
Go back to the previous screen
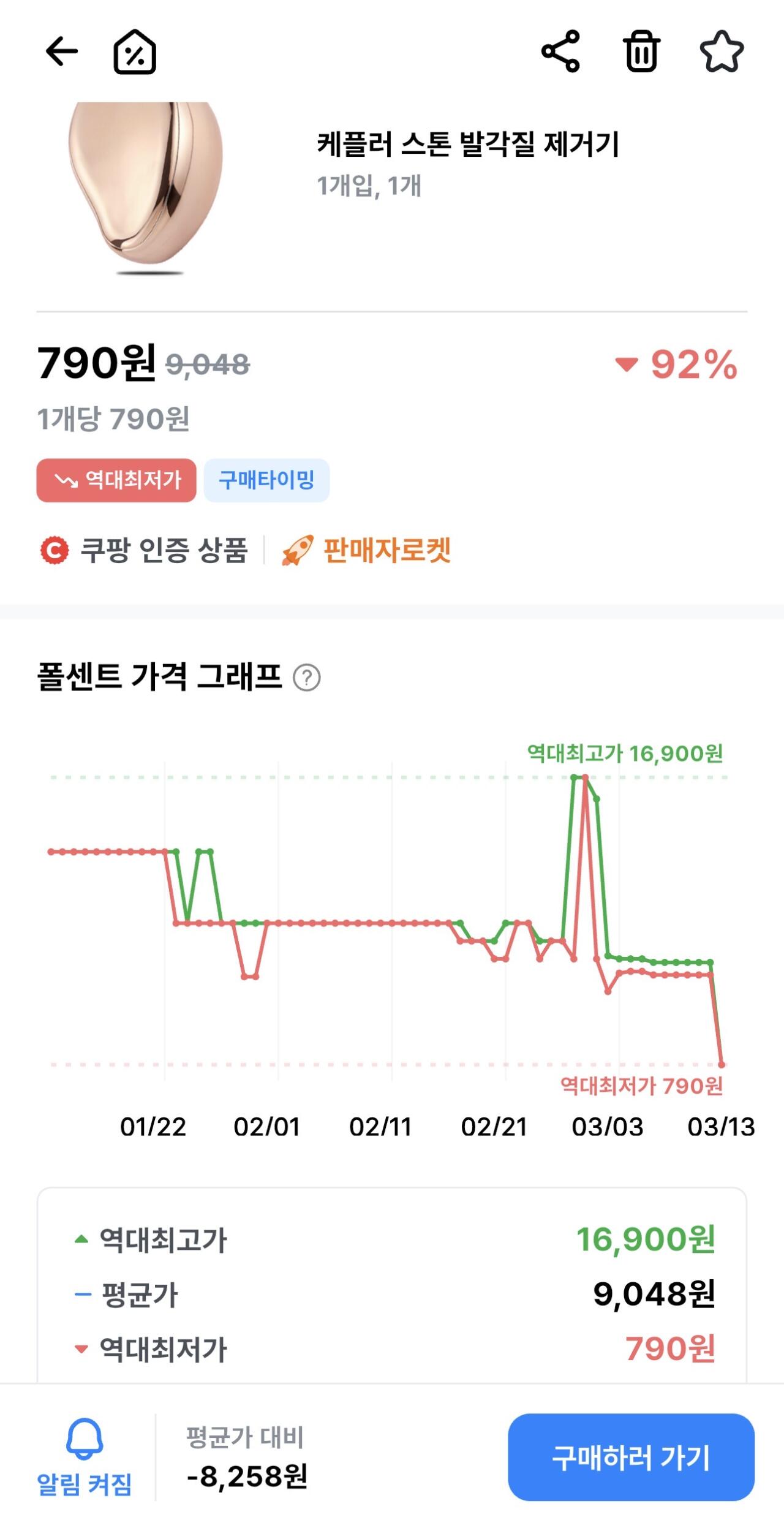62,51
